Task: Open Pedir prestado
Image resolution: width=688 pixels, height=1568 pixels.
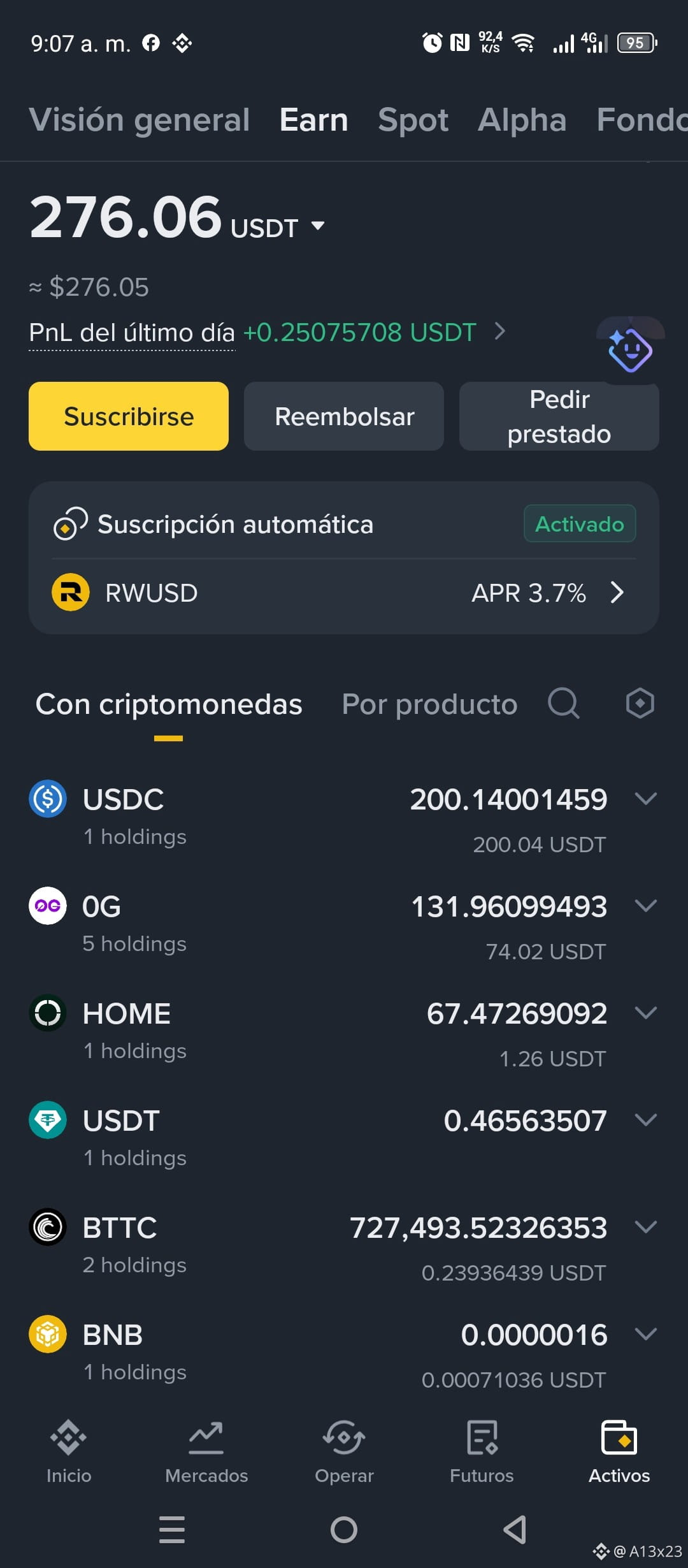Action: click(559, 416)
